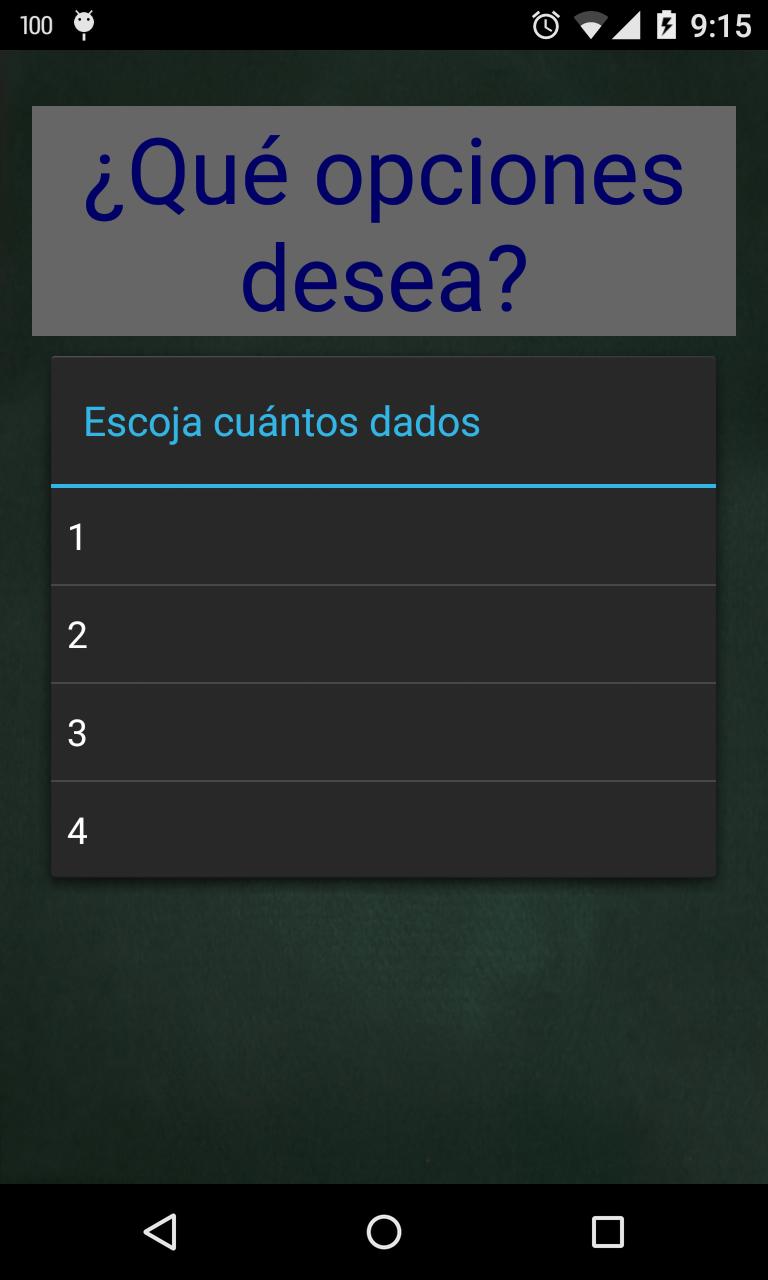Viewport: 768px width, 1280px height.
Task: Select 1 die from the list
Action: coord(383,537)
